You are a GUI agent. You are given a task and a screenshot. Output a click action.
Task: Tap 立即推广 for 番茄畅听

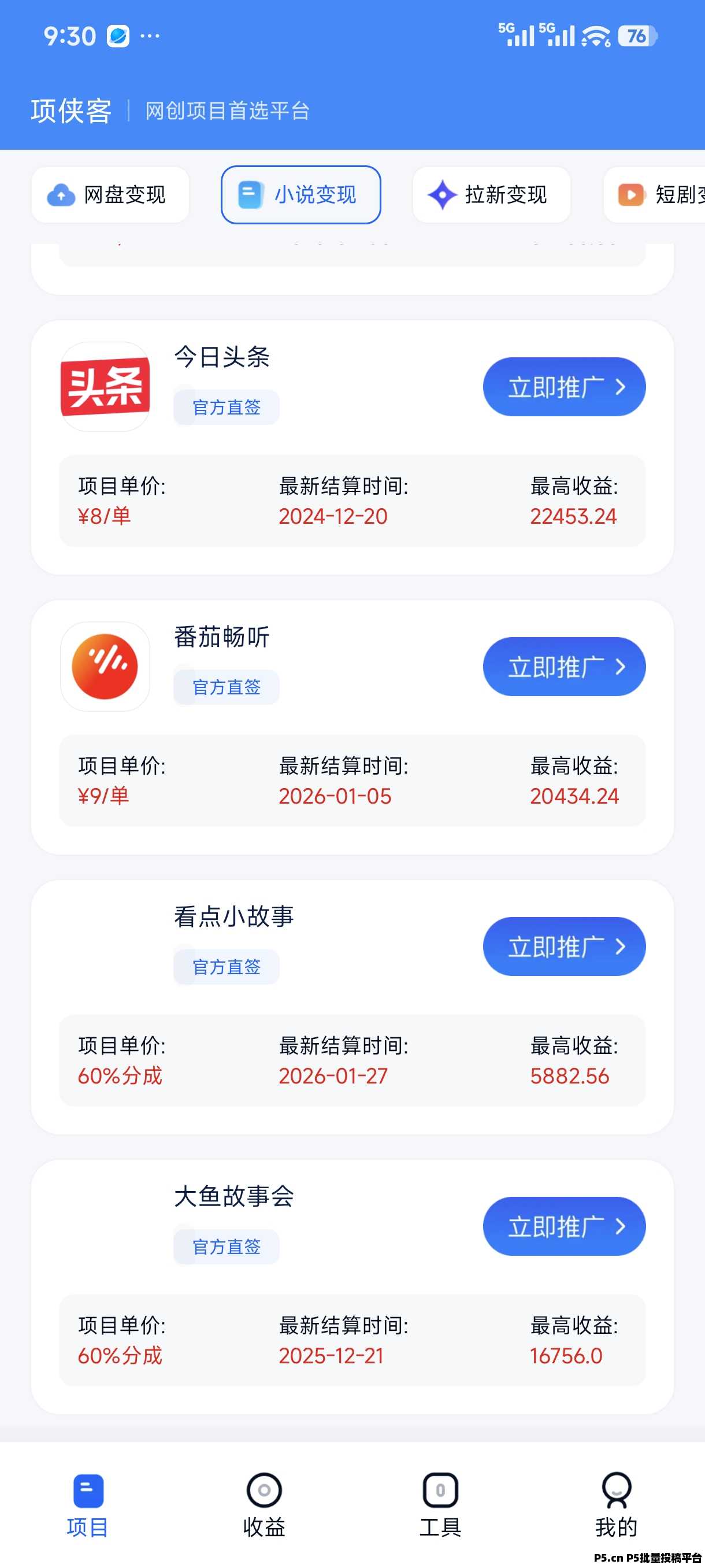point(563,667)
